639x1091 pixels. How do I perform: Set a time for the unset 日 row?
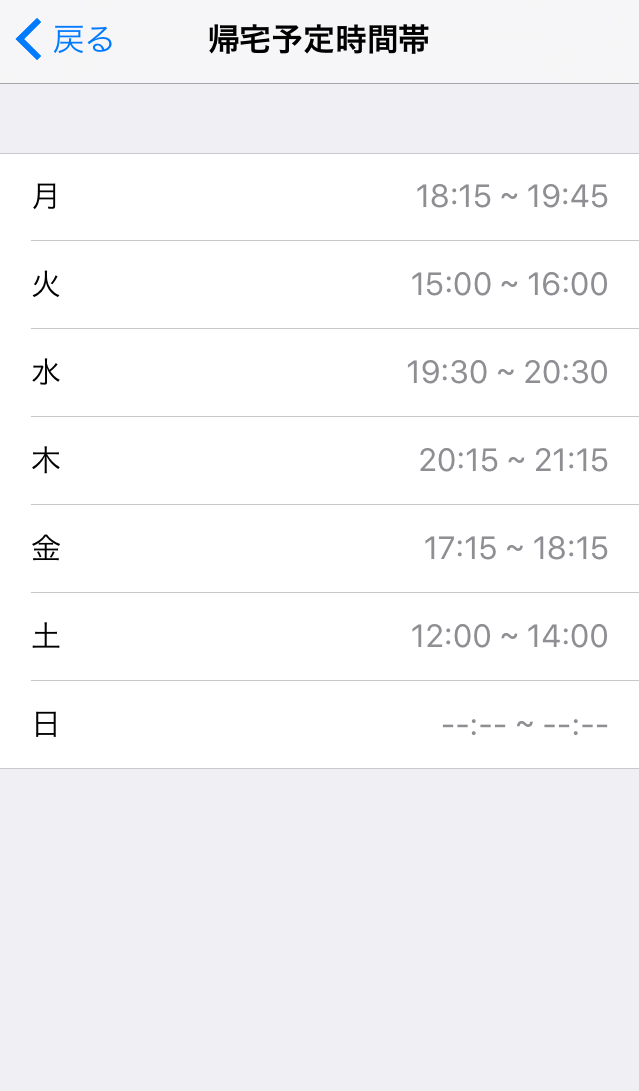click(320, 725)
